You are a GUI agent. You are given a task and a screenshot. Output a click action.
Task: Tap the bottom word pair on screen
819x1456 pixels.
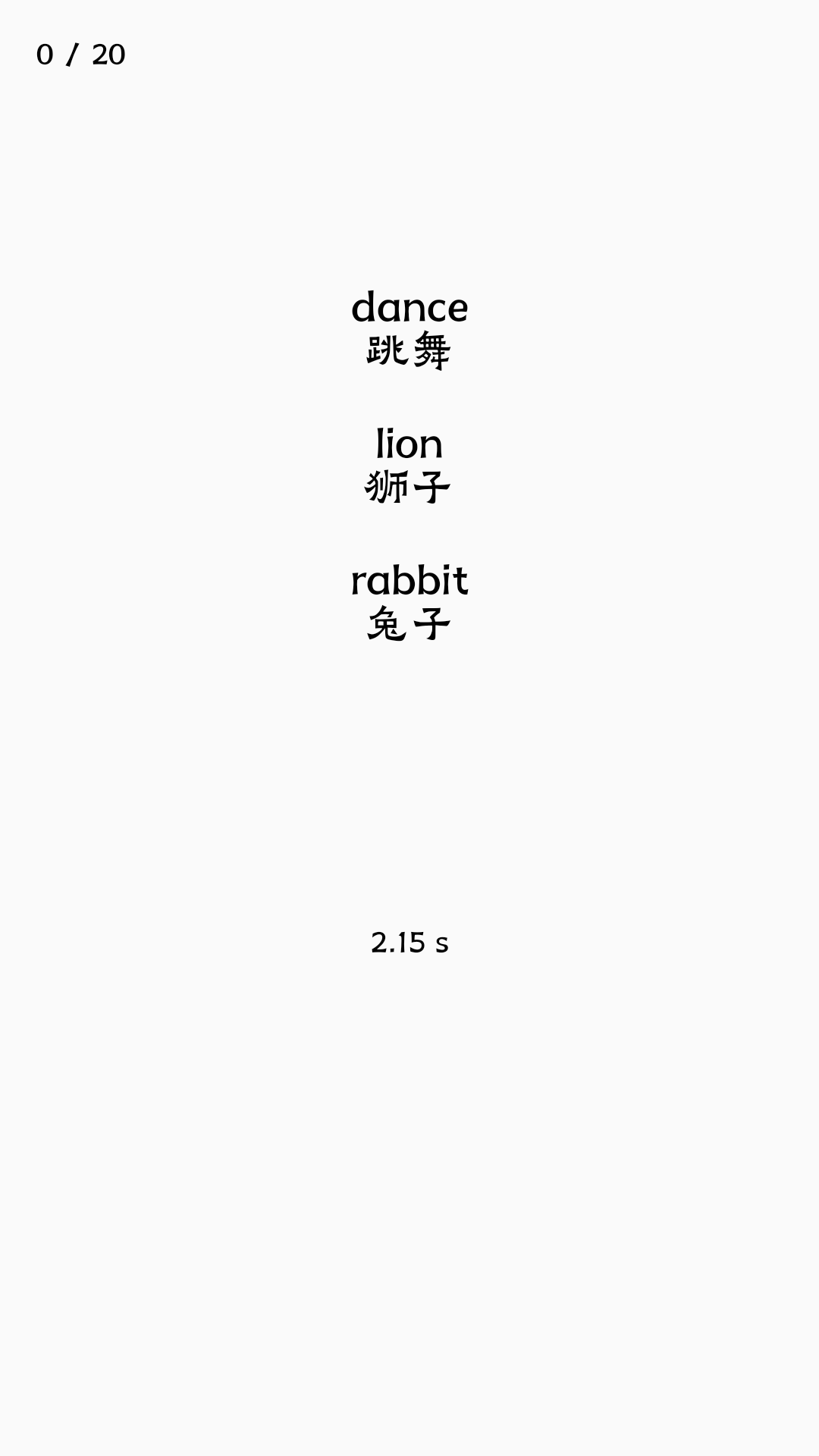click(409, 603)
